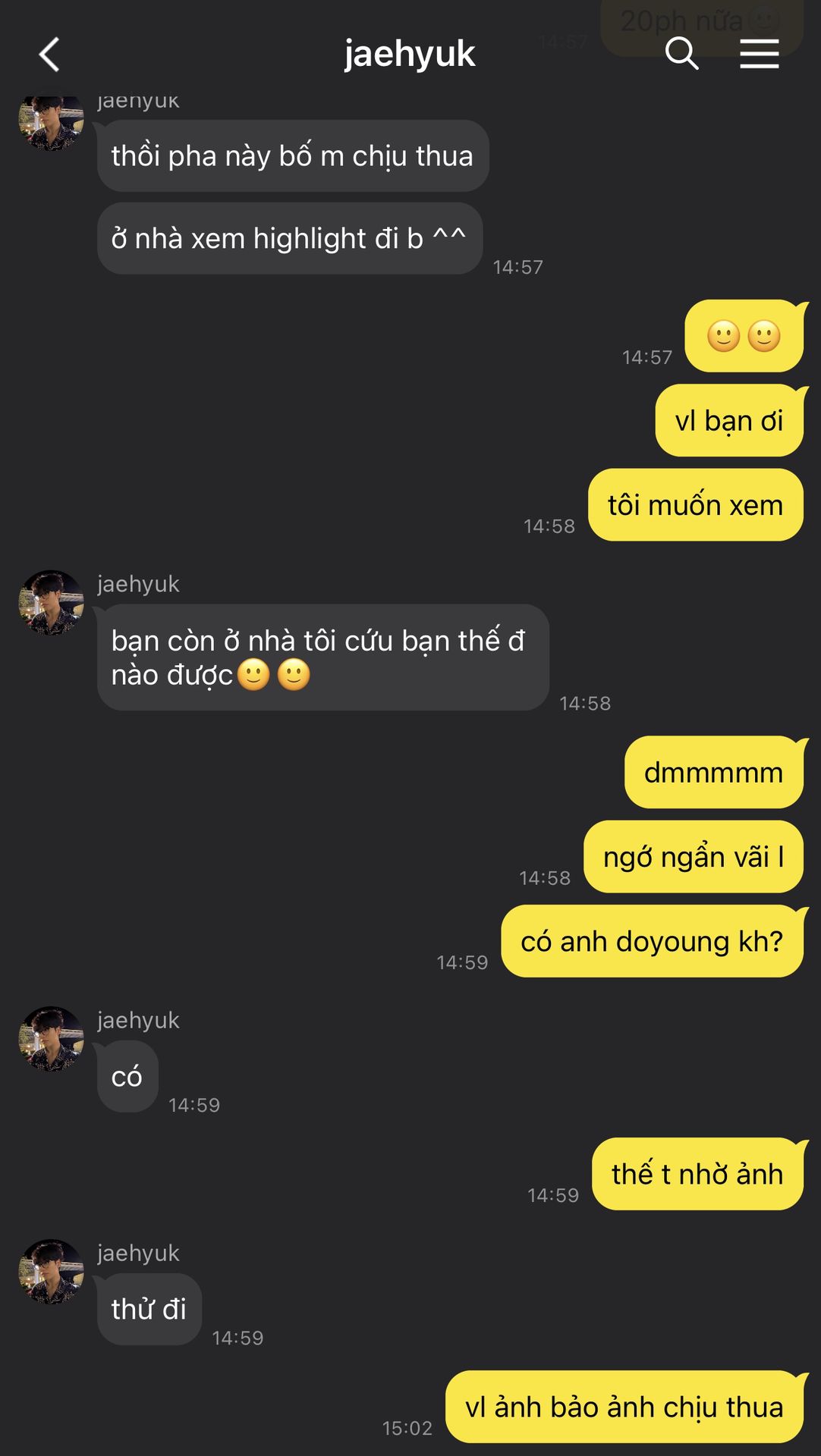Go back from the jaehyuk chat

click(x=49, y=55)
